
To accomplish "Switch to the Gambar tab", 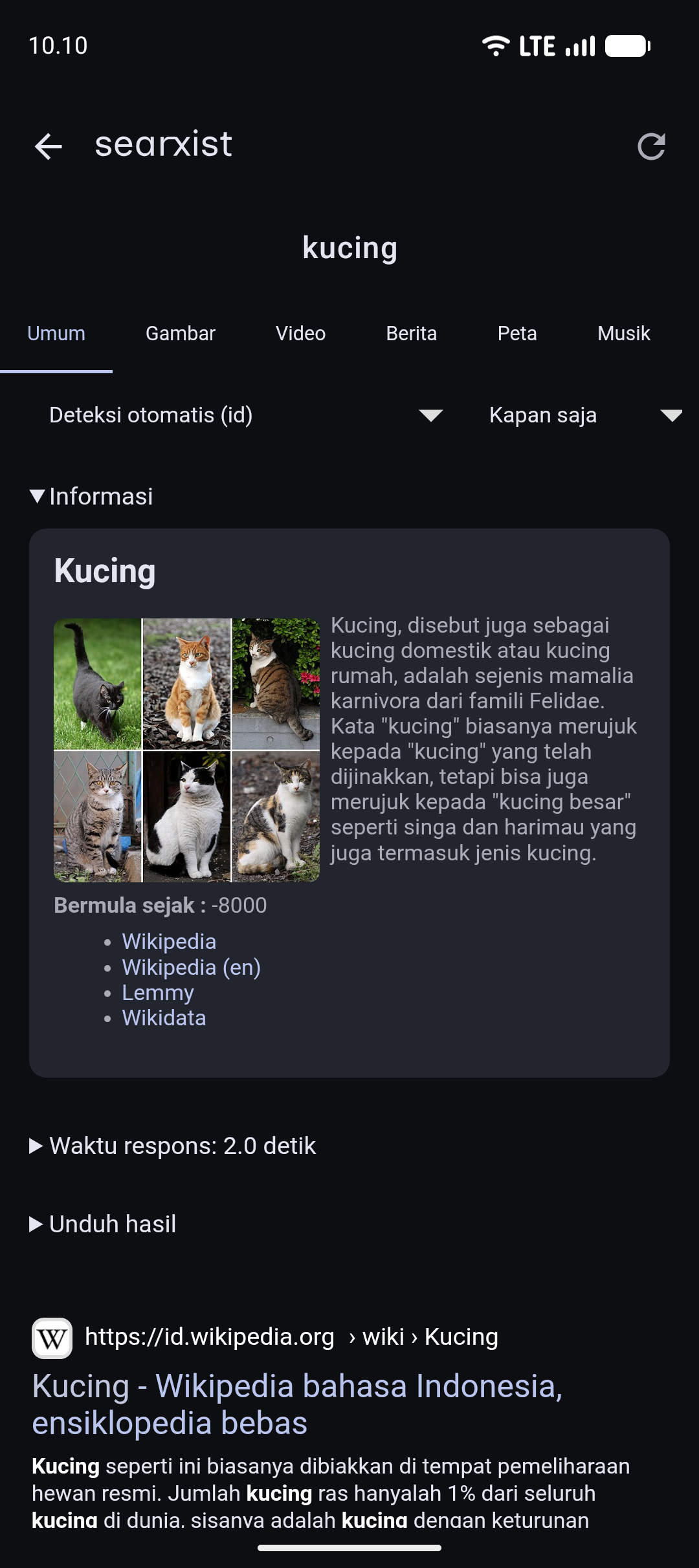I will [x=180, y=334].
